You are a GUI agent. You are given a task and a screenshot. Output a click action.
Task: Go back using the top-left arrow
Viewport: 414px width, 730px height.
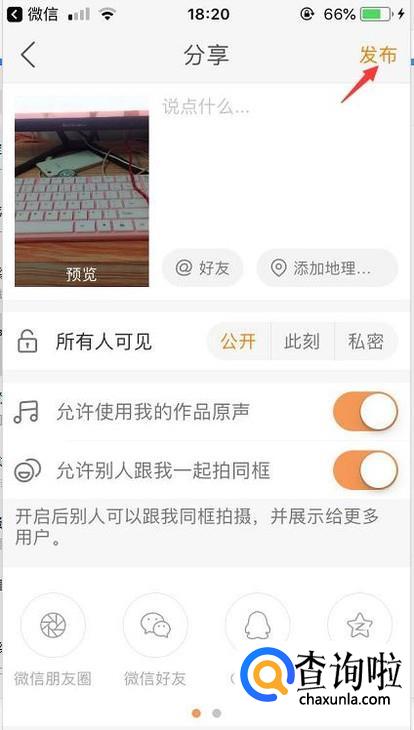point(28,55)
